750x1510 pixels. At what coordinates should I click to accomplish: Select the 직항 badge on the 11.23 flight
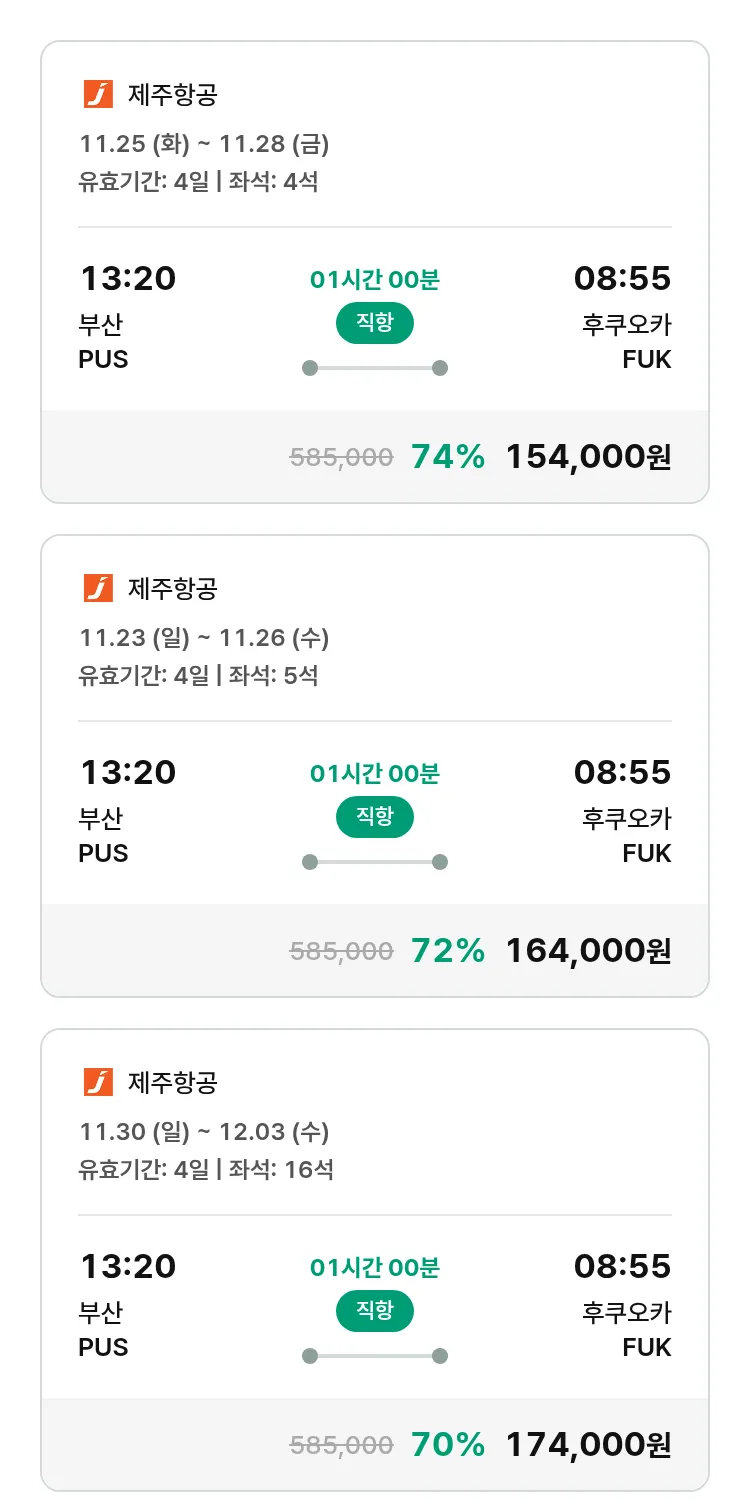pos(374,817)
